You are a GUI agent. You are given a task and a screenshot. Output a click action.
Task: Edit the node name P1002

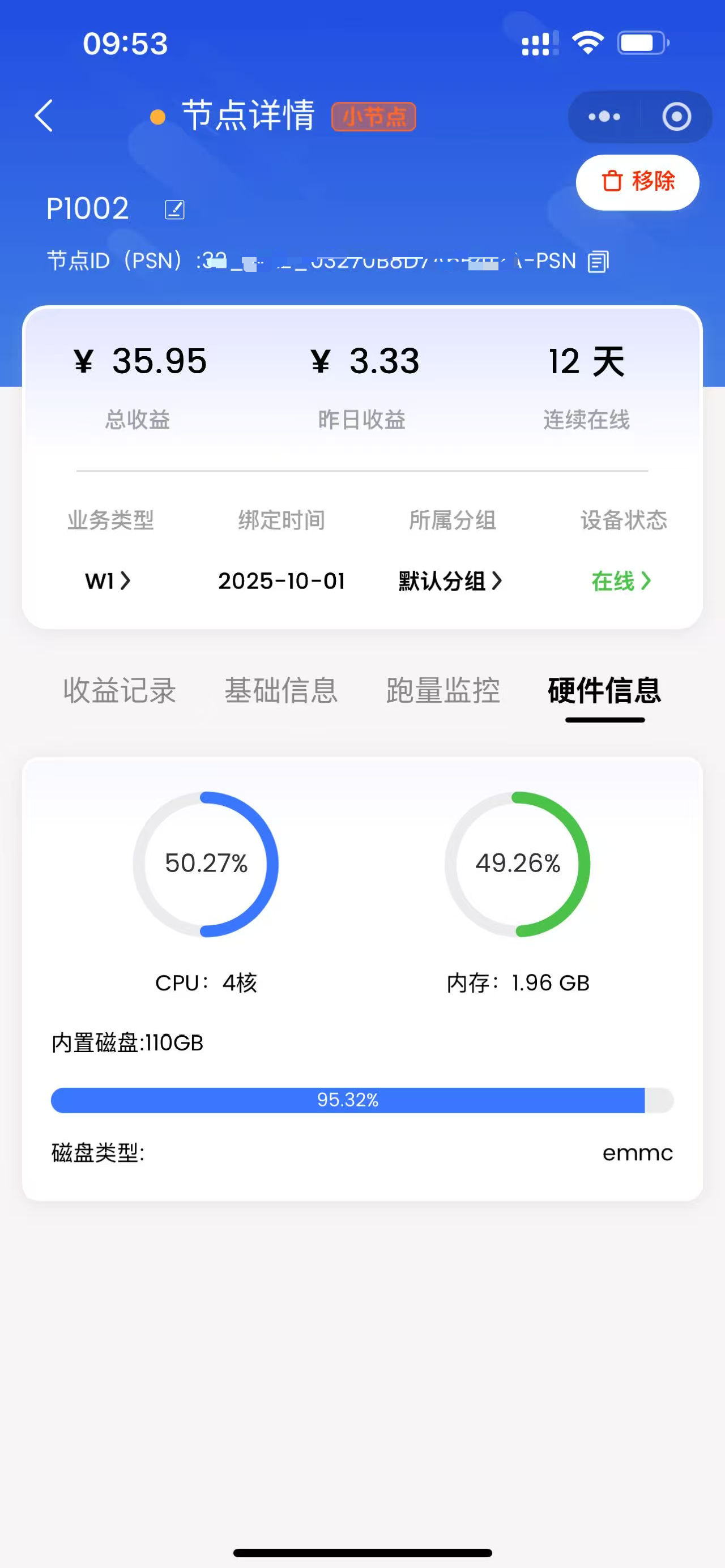(x=174, y=210)
